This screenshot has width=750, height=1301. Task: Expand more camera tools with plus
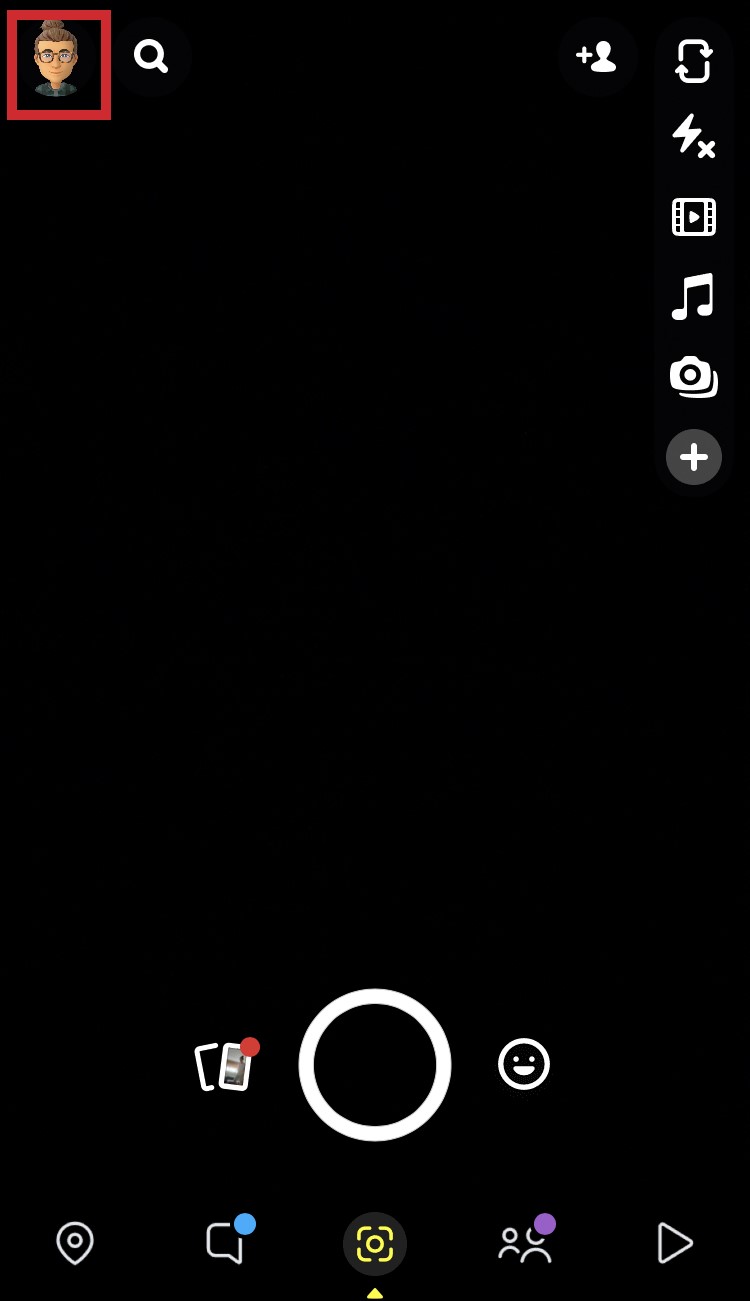(x=693, y=457)
